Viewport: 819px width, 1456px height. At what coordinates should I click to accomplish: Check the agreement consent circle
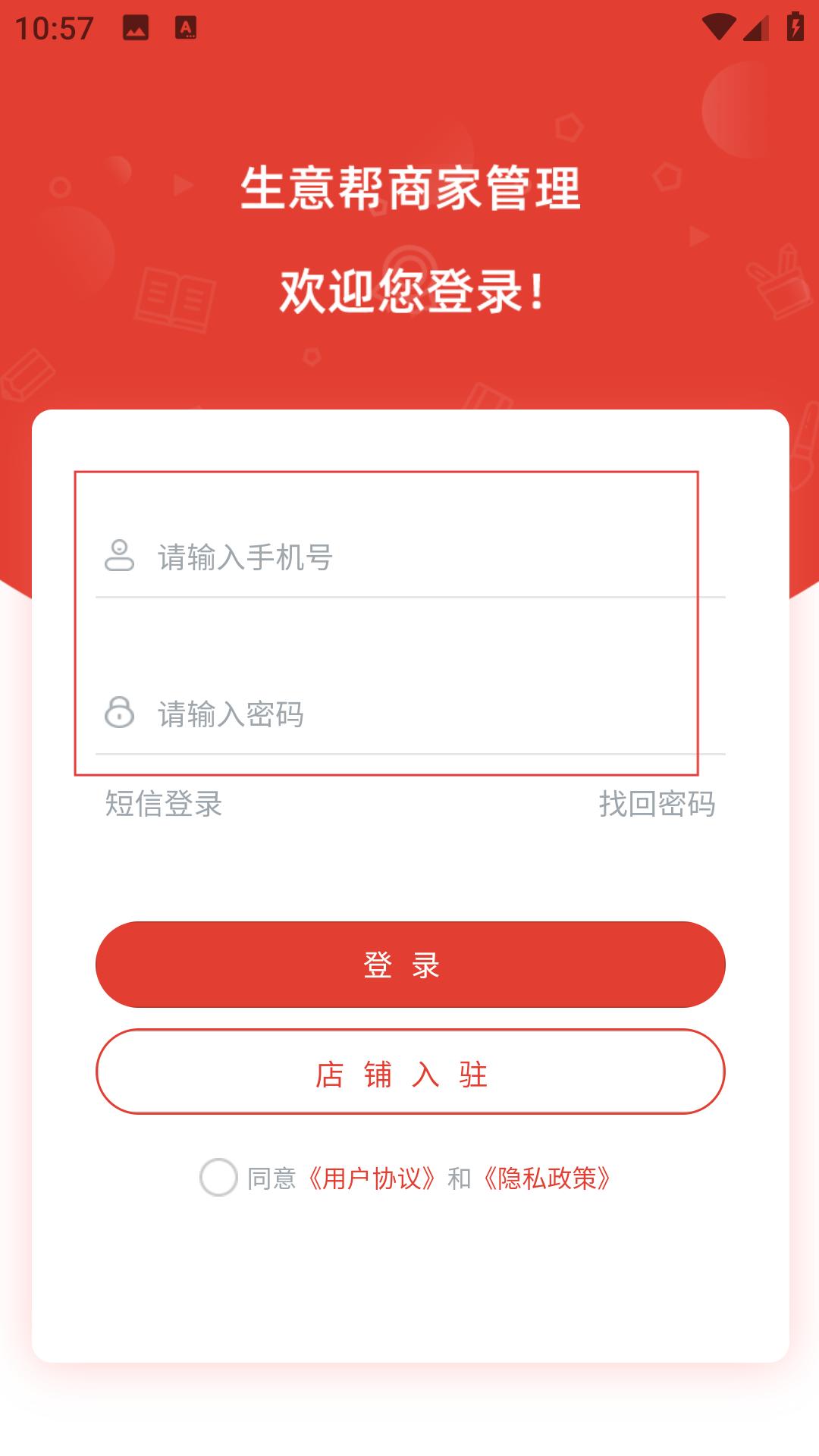(218, 1178)
